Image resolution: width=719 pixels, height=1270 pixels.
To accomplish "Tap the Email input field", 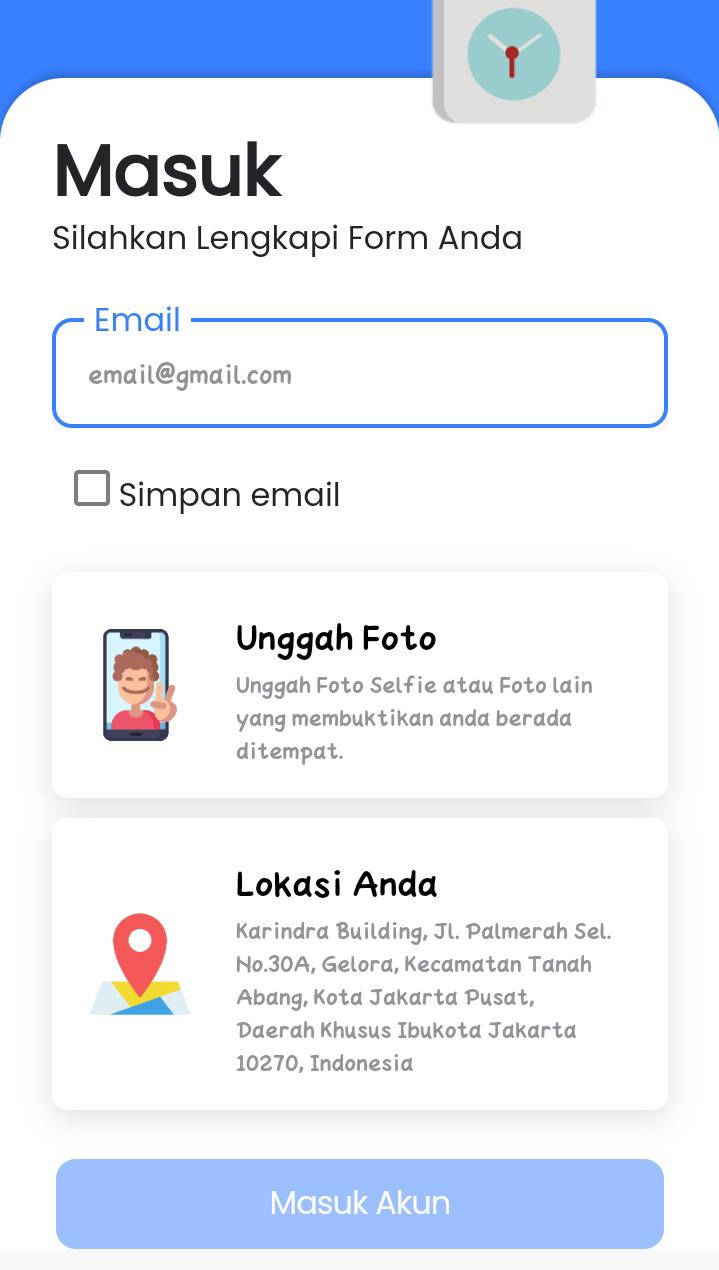I will 360,376.
